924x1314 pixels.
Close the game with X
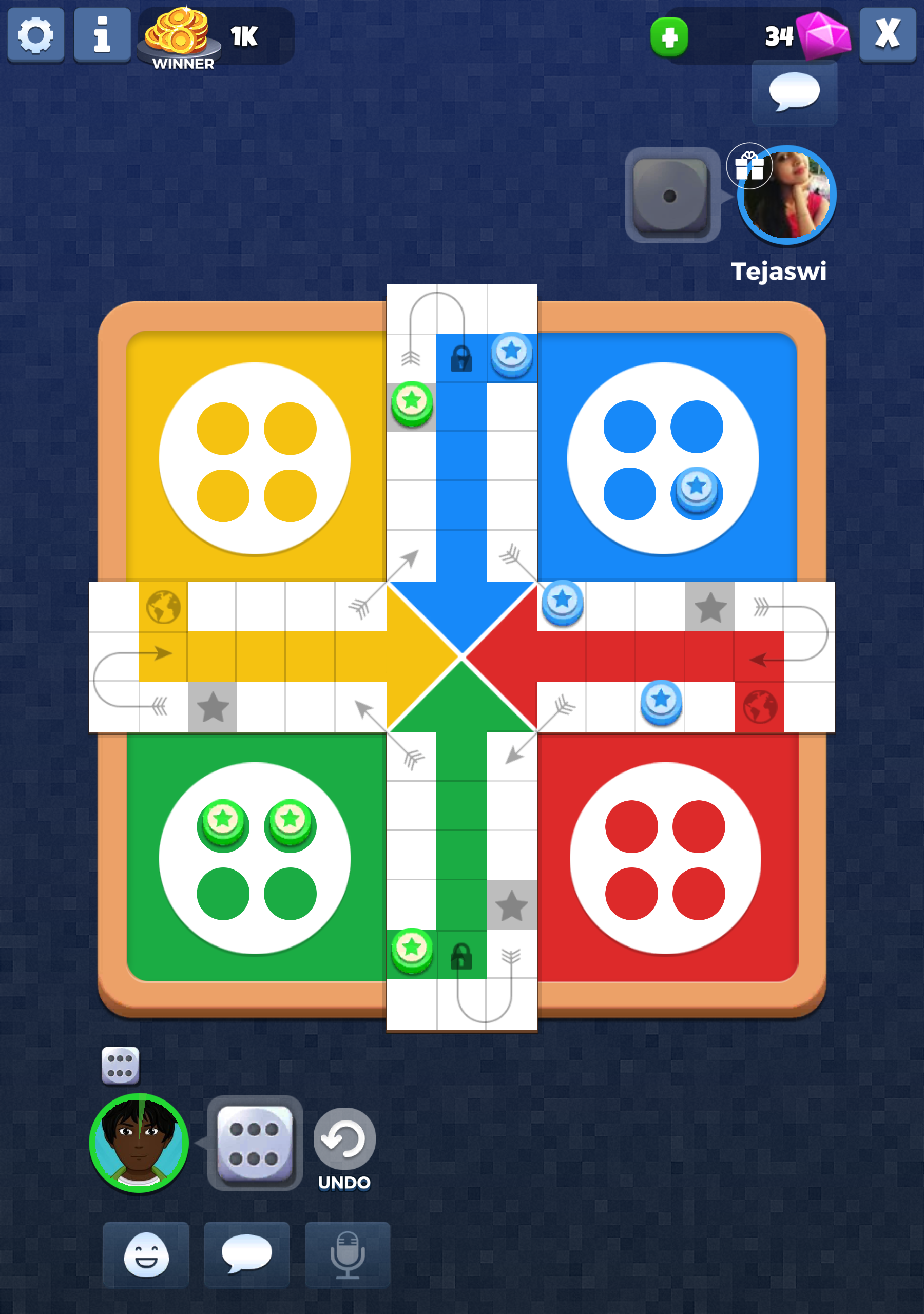coord(888,34)
